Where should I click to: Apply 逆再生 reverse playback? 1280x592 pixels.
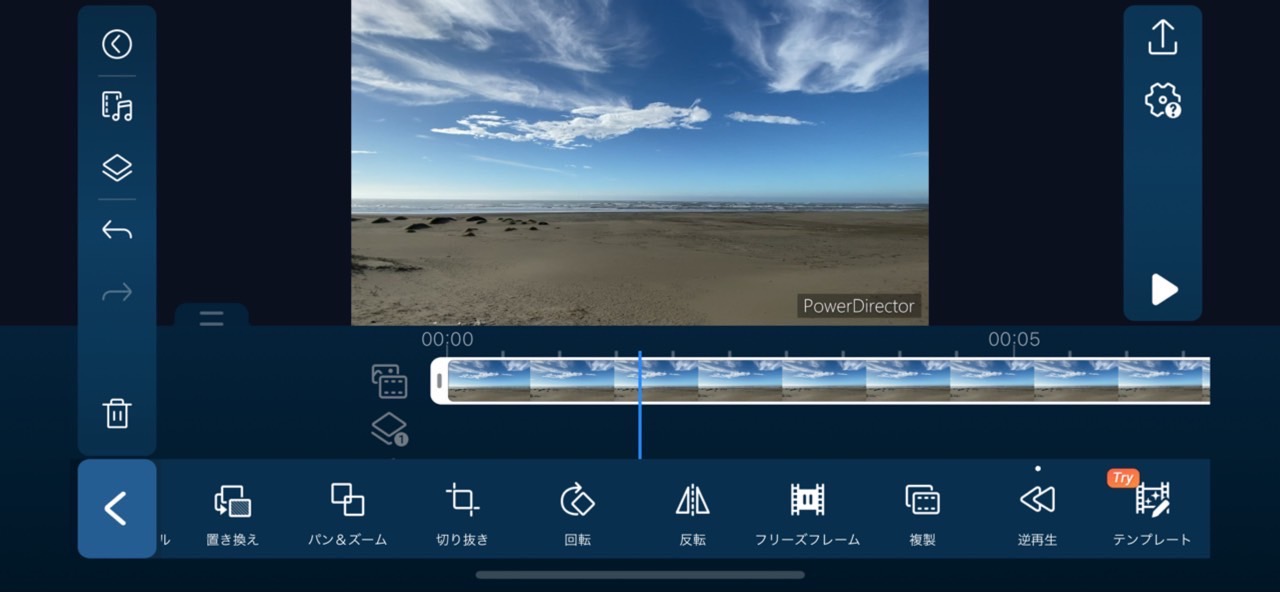coord(1037,512)
